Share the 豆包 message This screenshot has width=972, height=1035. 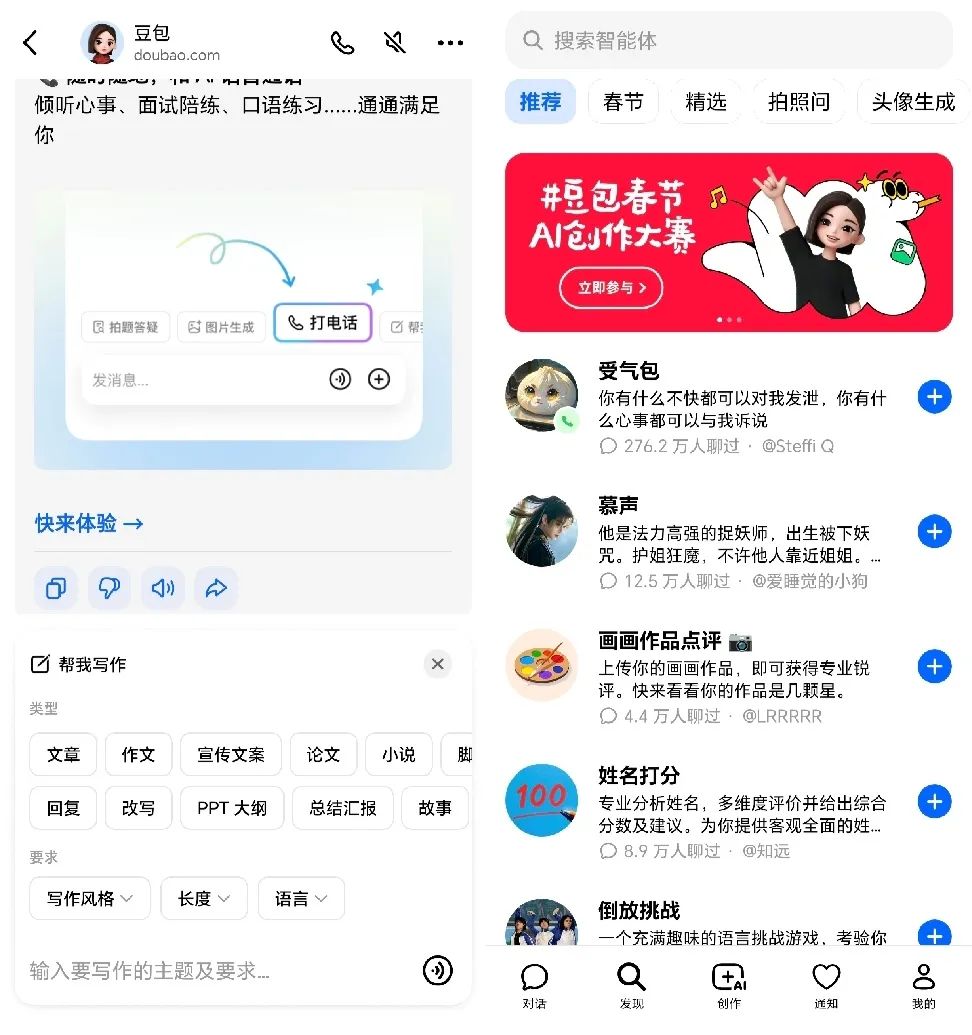tap(216, 588)
